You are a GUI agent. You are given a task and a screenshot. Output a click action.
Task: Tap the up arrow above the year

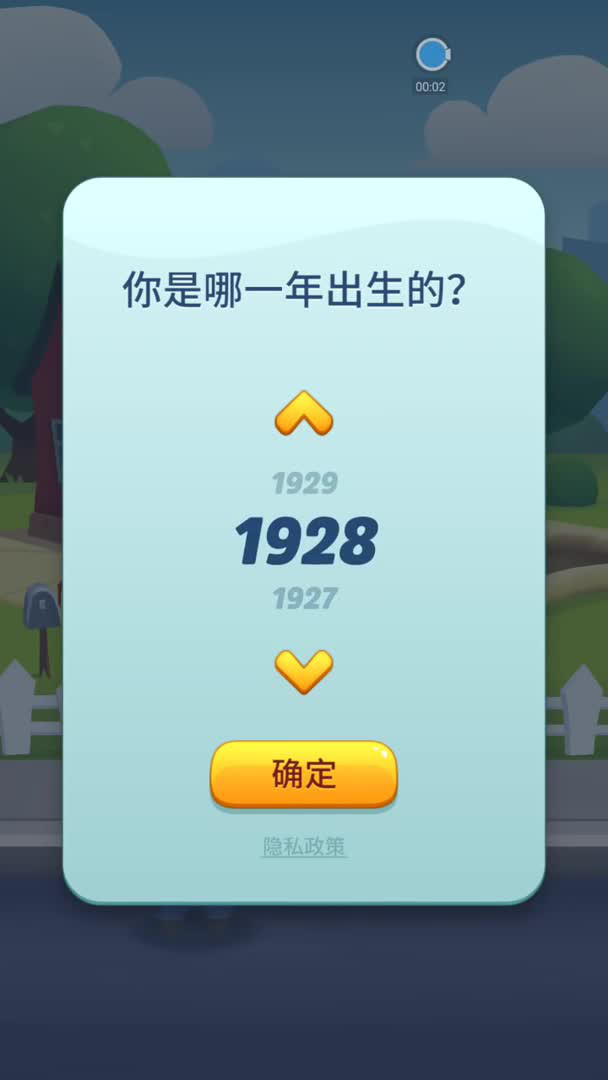(x=304, y=414)
